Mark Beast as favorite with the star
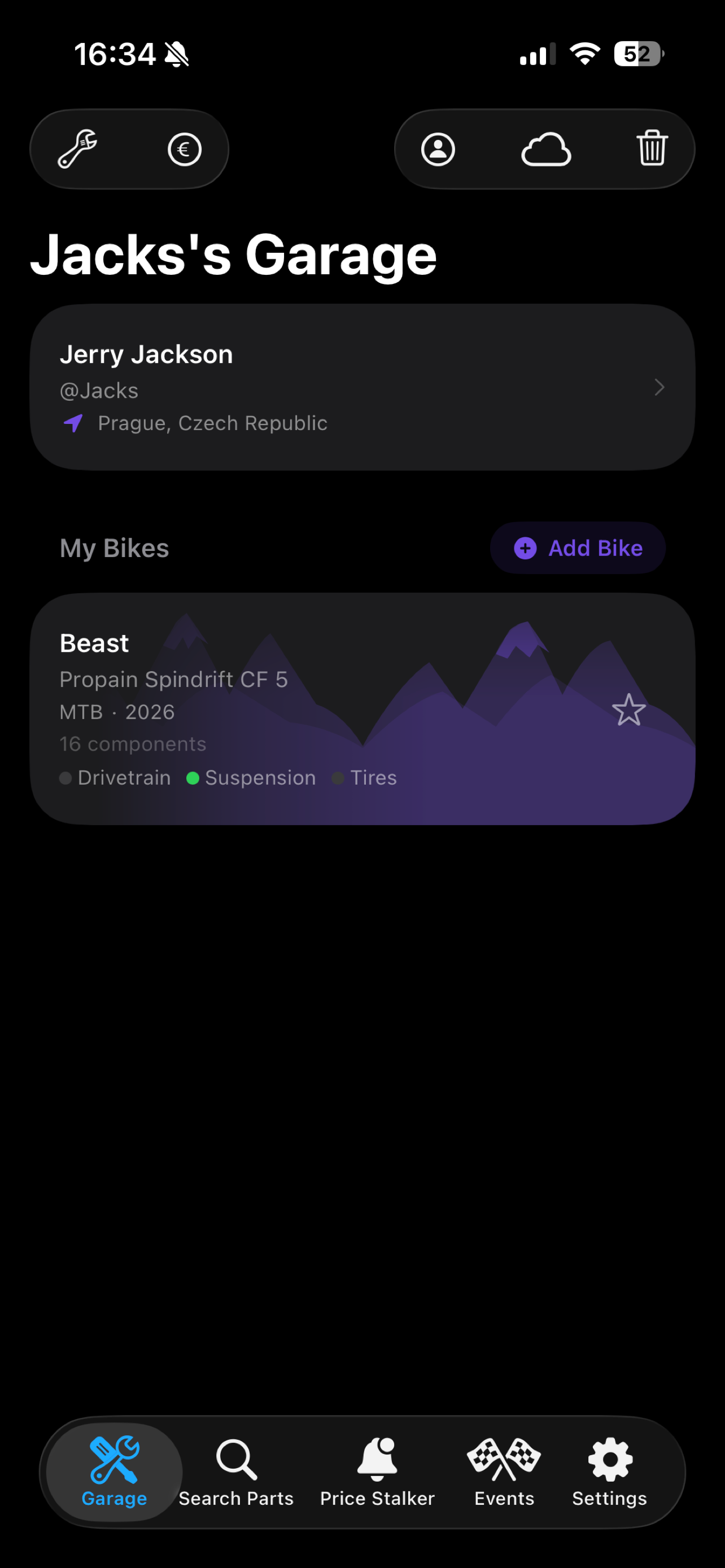725x1568 pixels. coord(628,709)
